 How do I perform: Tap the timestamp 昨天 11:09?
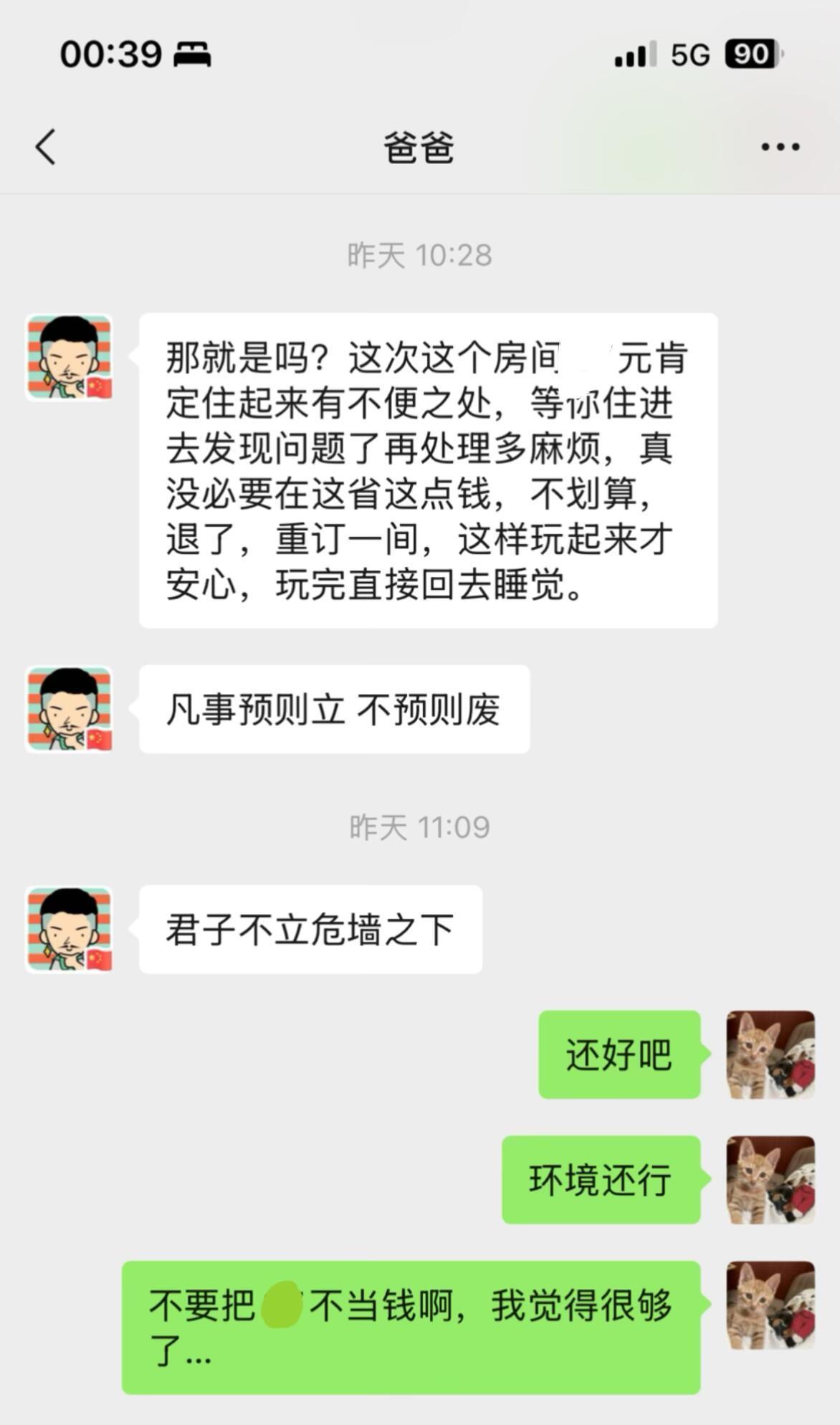coord(419,826)
